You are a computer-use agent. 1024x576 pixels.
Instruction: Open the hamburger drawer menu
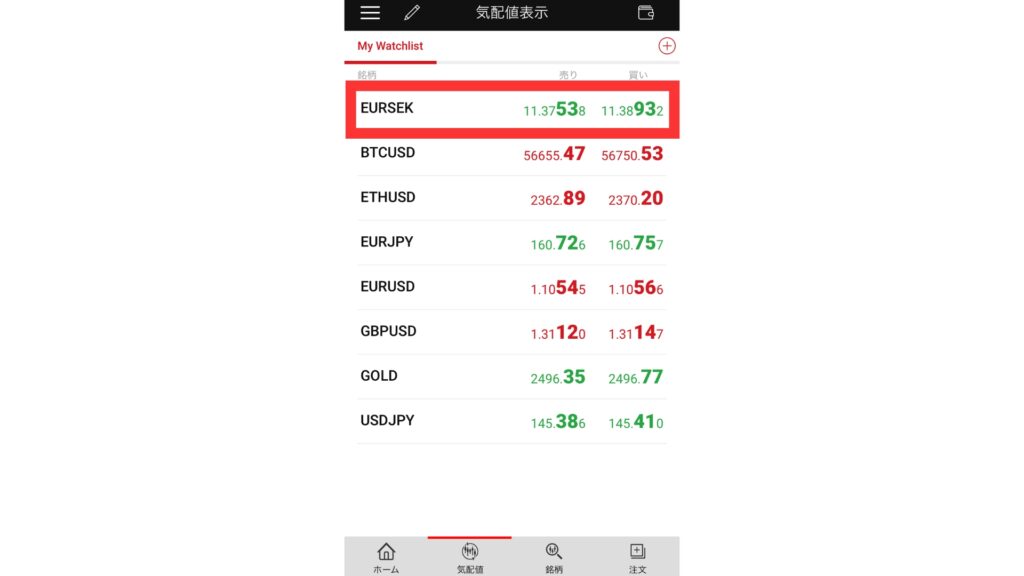pos(370,13)
